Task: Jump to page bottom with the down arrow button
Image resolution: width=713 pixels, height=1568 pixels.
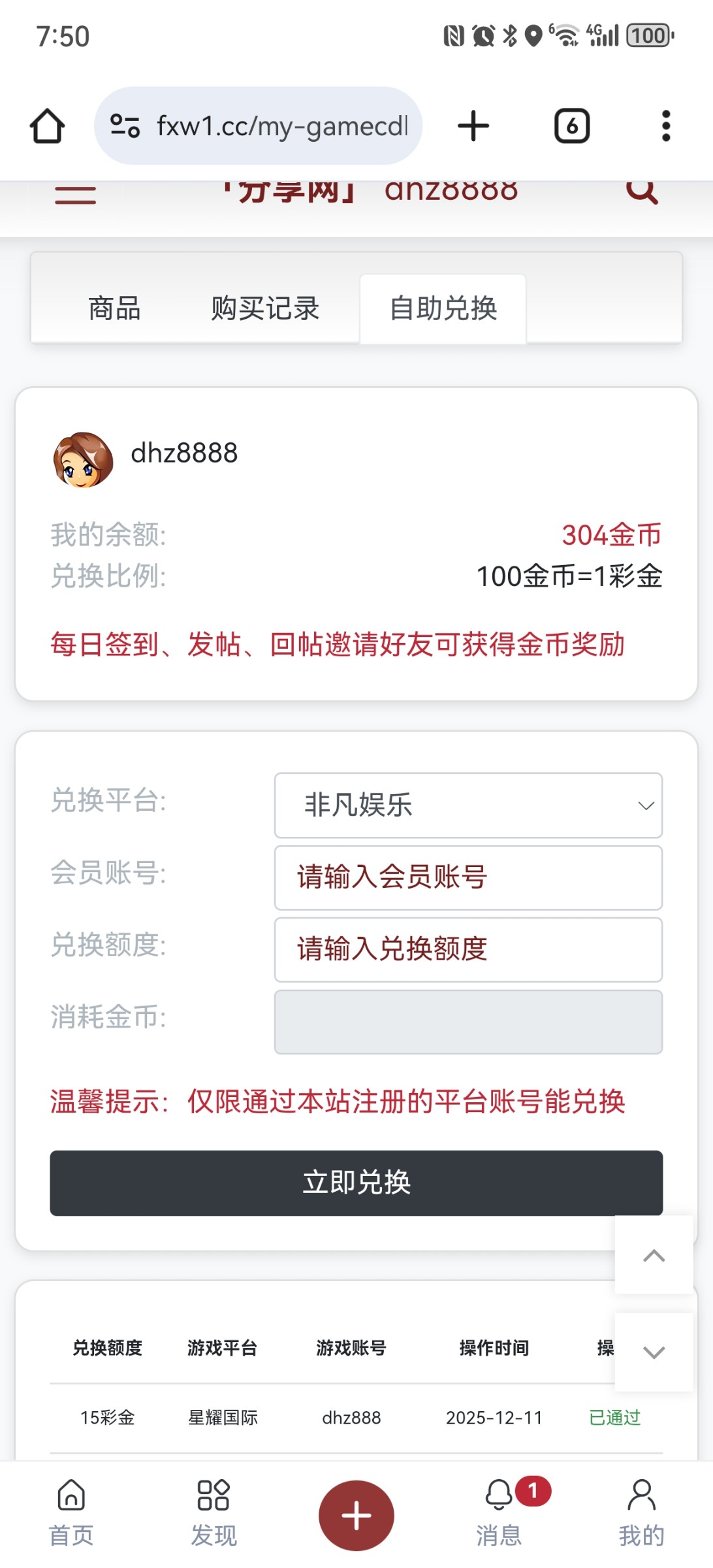Action: [x=654, y=1352]
